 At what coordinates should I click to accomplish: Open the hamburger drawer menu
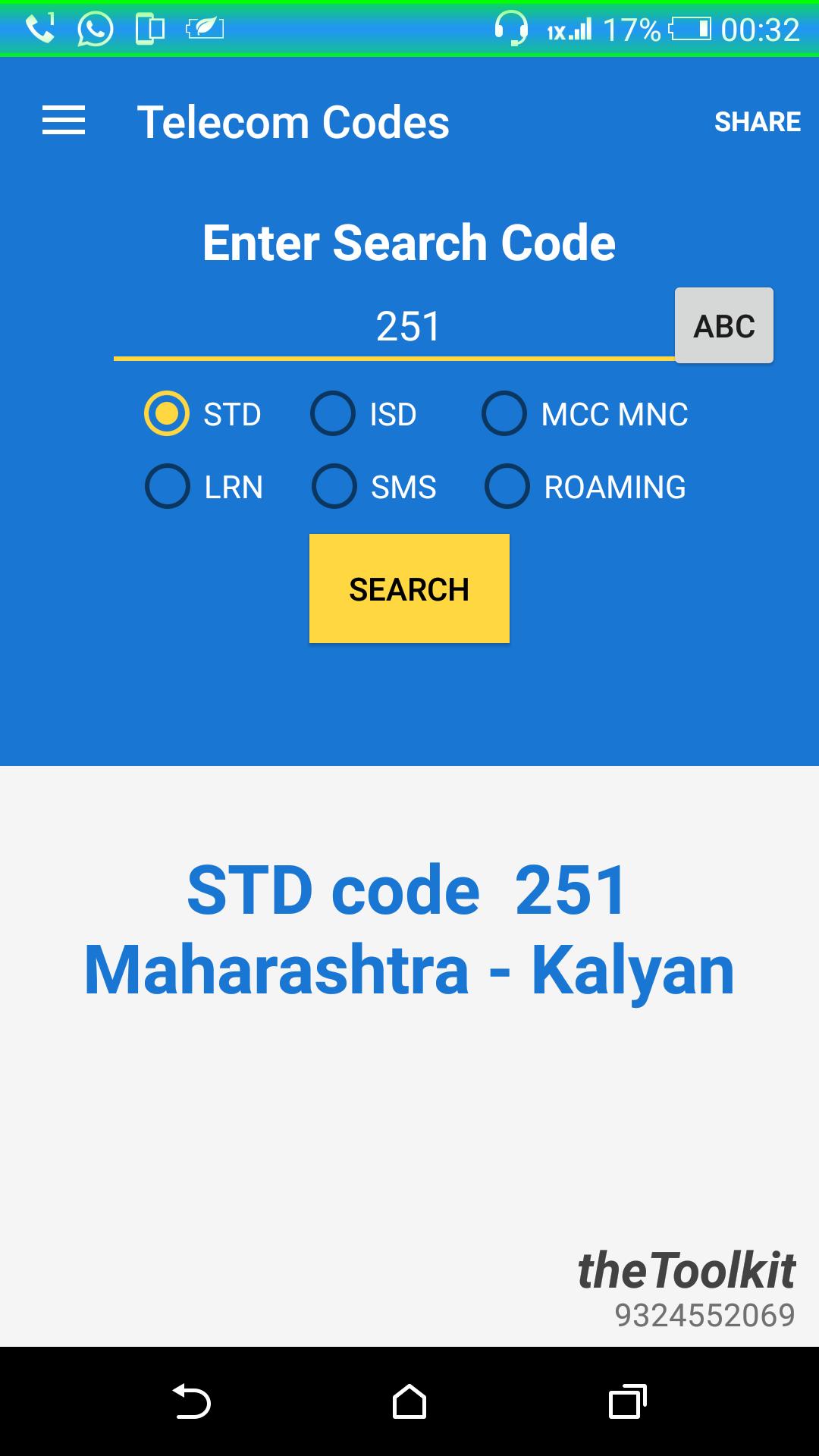[64, 121]
